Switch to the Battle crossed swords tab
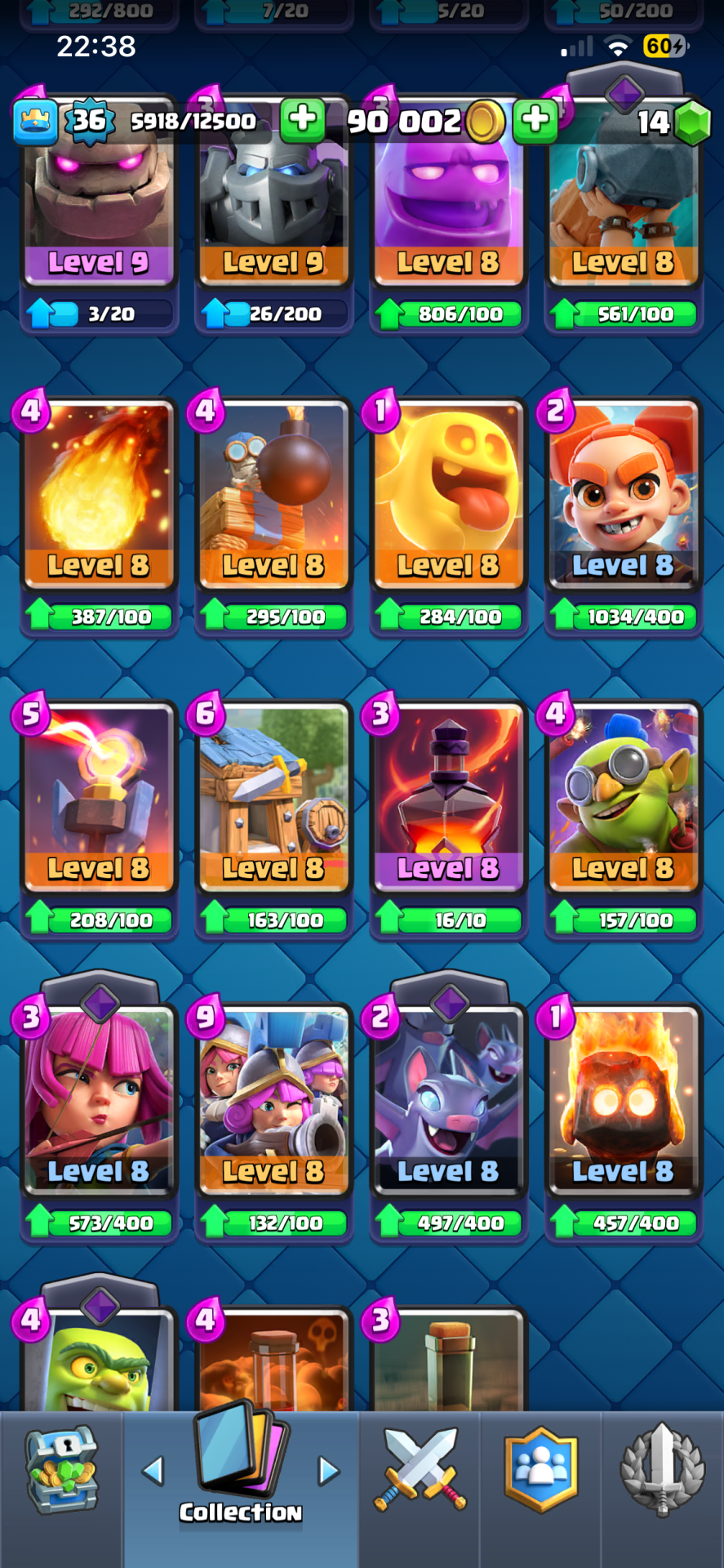Screen dimensions: 724x1568 click(x=420, y=1471)
